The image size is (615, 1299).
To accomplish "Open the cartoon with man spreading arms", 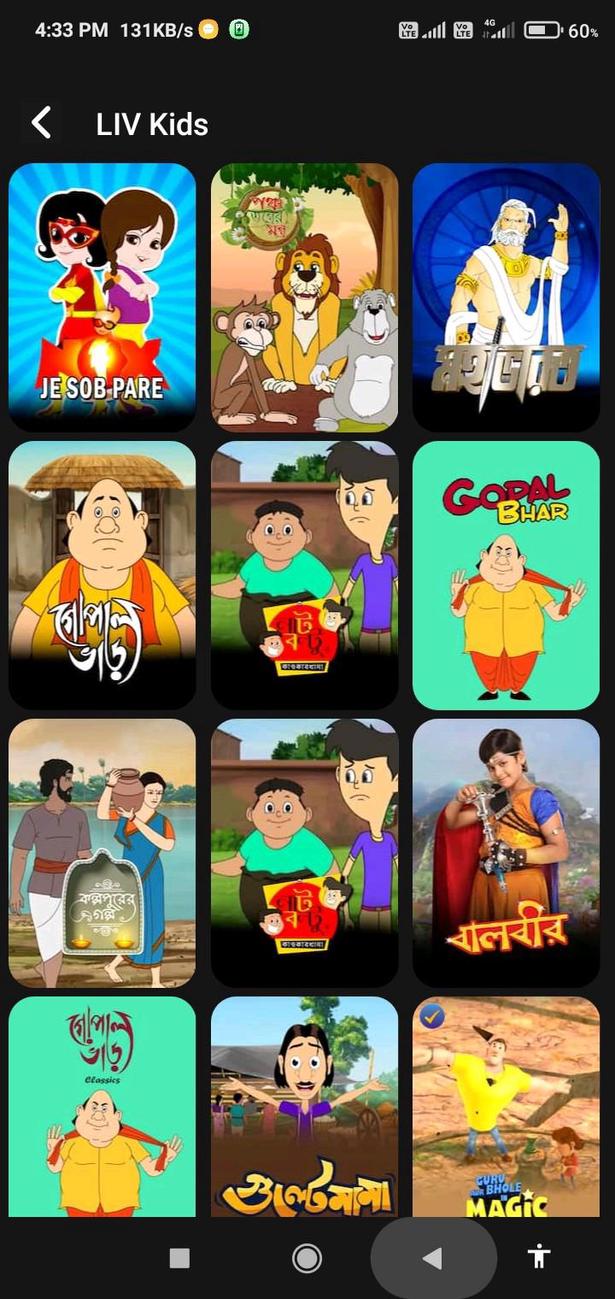I will pos(304,1105).
